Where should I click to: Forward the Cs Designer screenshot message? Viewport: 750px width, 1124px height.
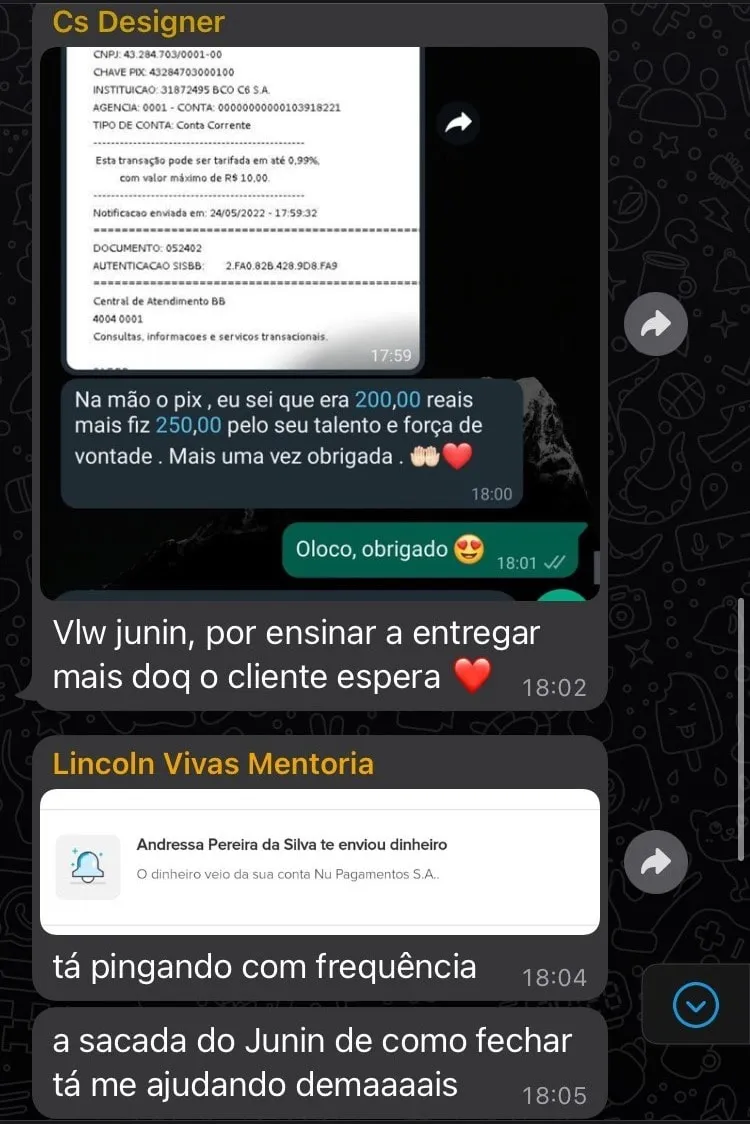655,324
